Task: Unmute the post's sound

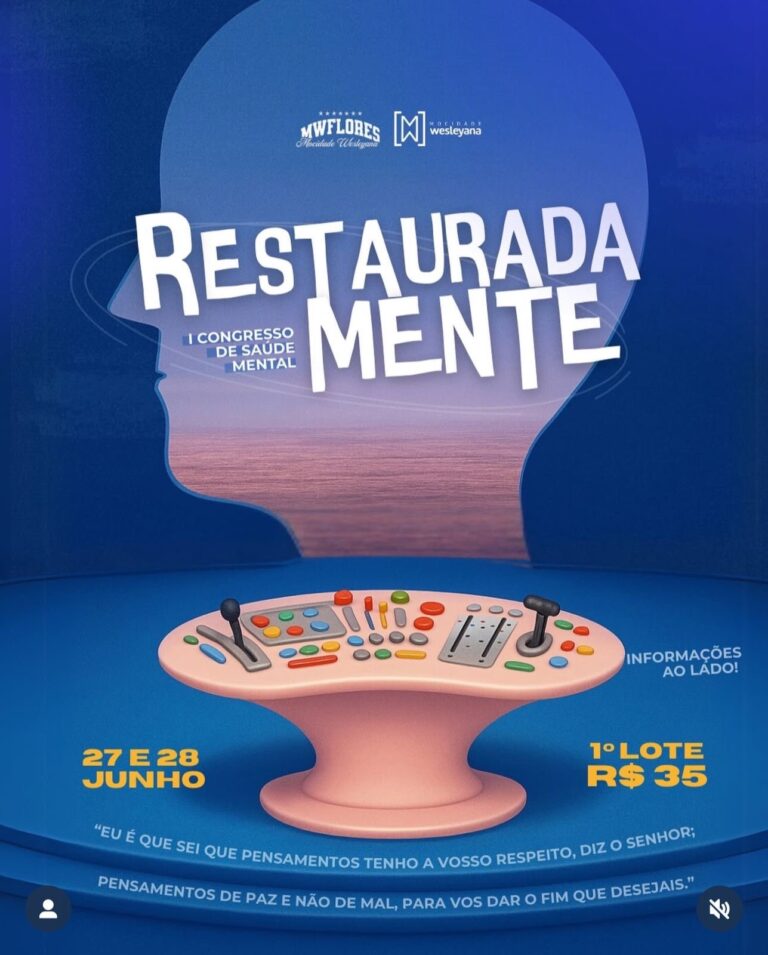Action: 719,908
